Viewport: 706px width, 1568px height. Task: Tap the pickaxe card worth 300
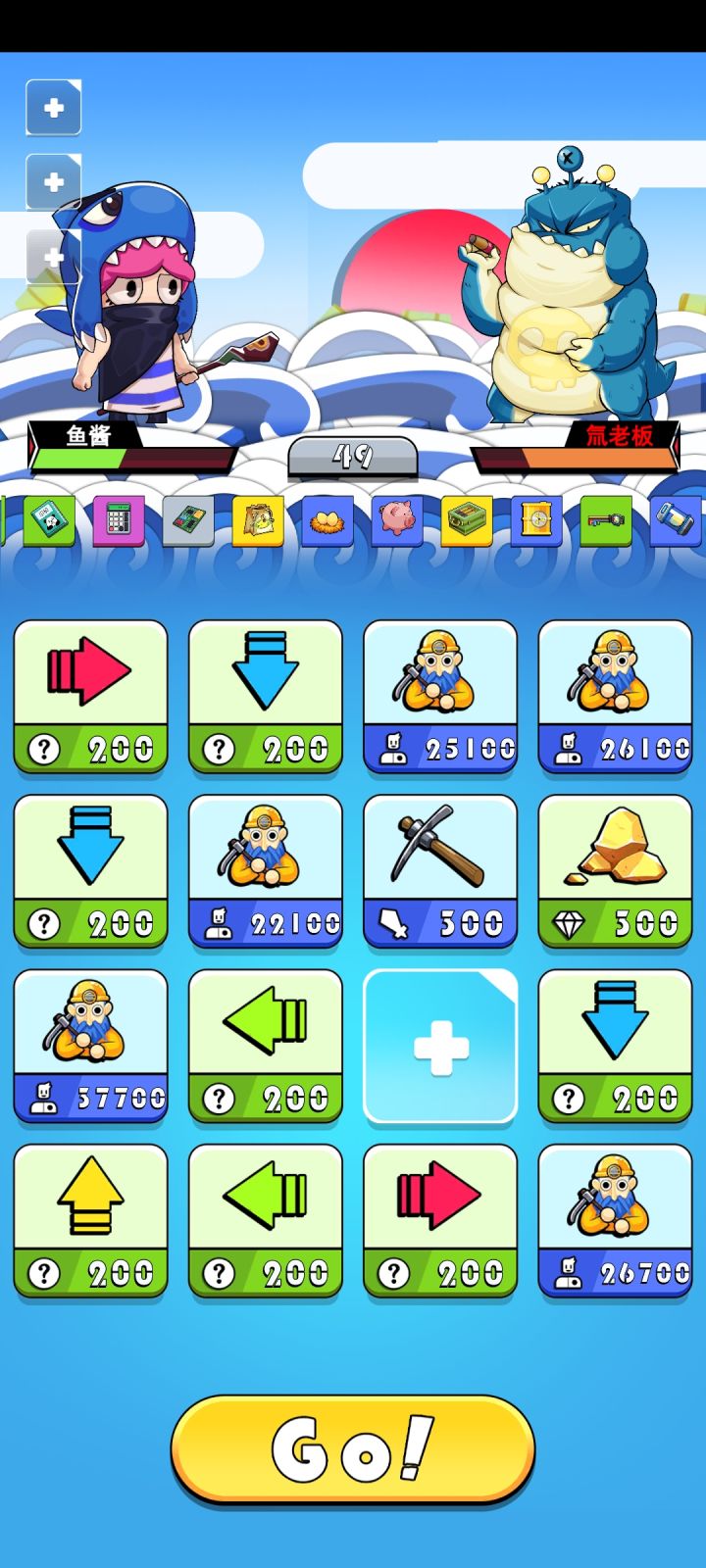[440, 870]
